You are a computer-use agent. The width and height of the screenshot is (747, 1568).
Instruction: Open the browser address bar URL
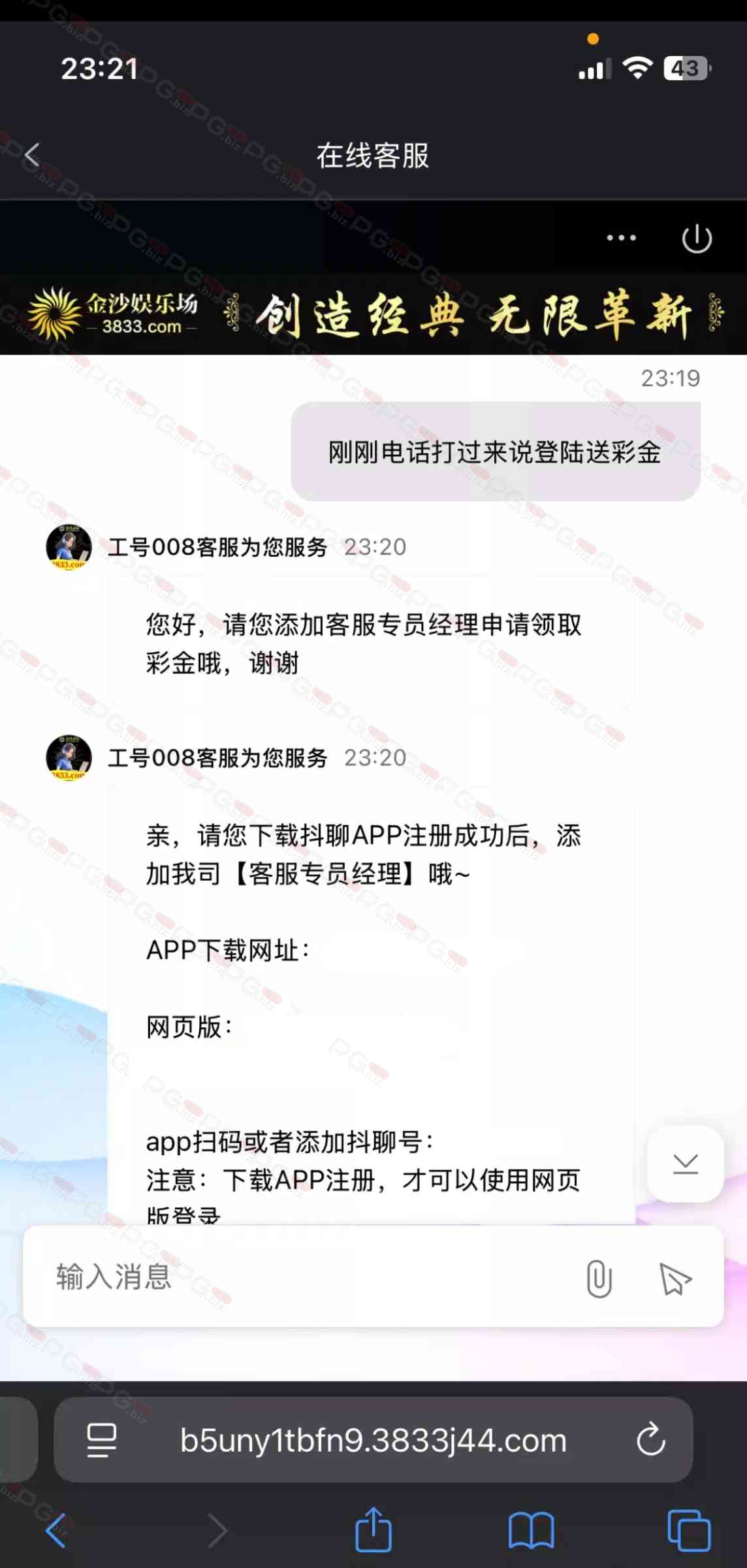(x=373, y=1440)
